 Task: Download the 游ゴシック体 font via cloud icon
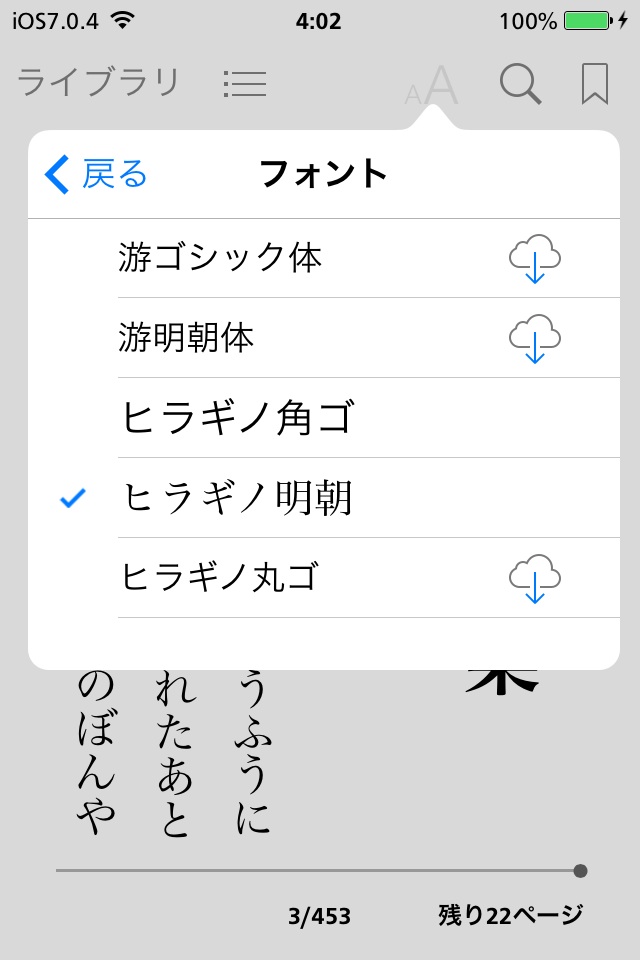(x=535, y=259)
